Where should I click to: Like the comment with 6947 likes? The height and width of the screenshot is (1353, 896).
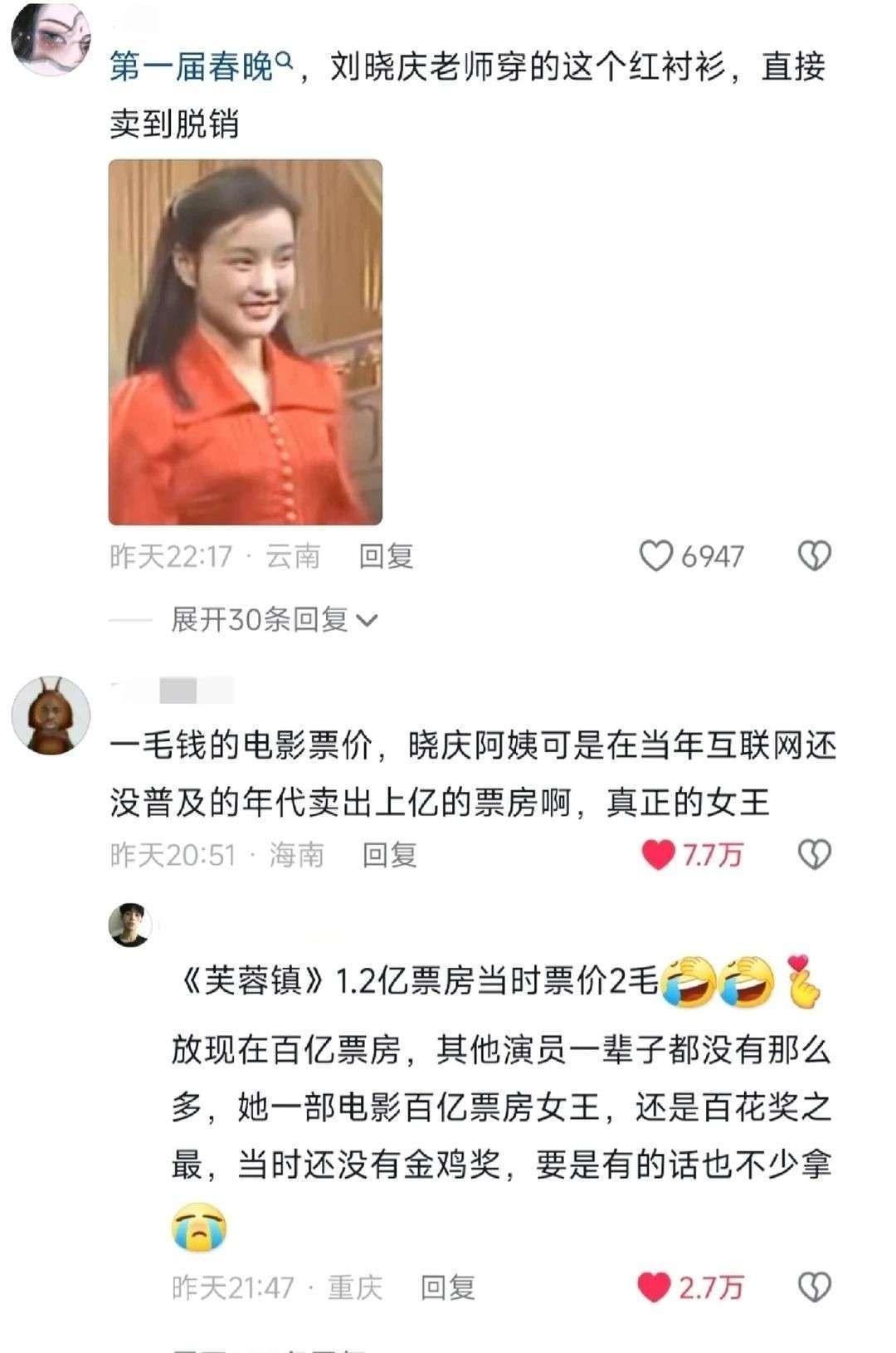pos(655,556)
